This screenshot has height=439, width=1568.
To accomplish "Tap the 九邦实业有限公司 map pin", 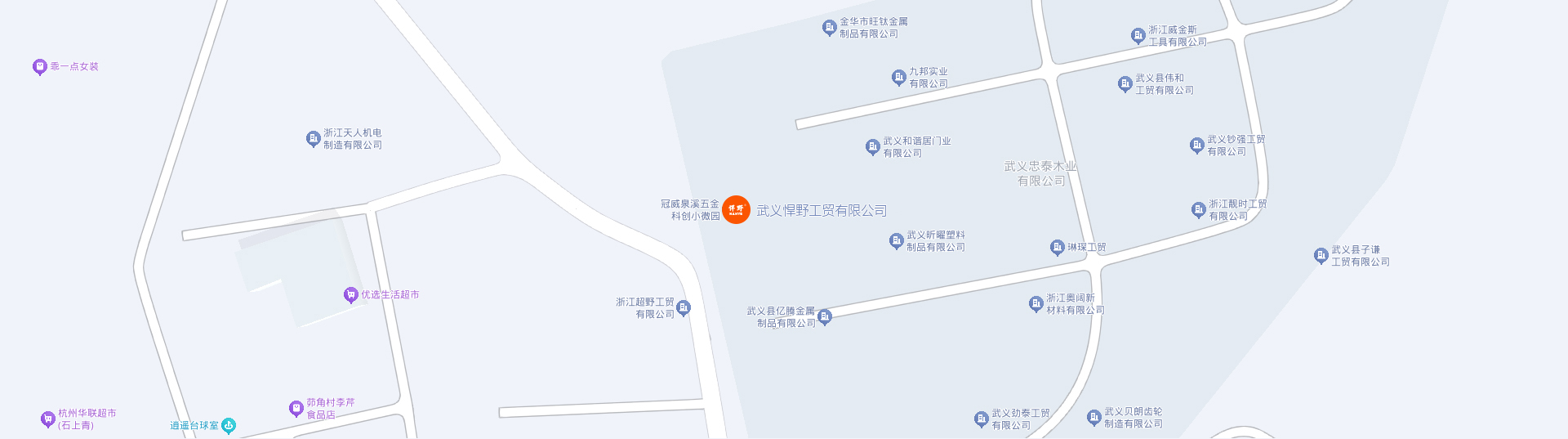I will (x=899, y=78).
